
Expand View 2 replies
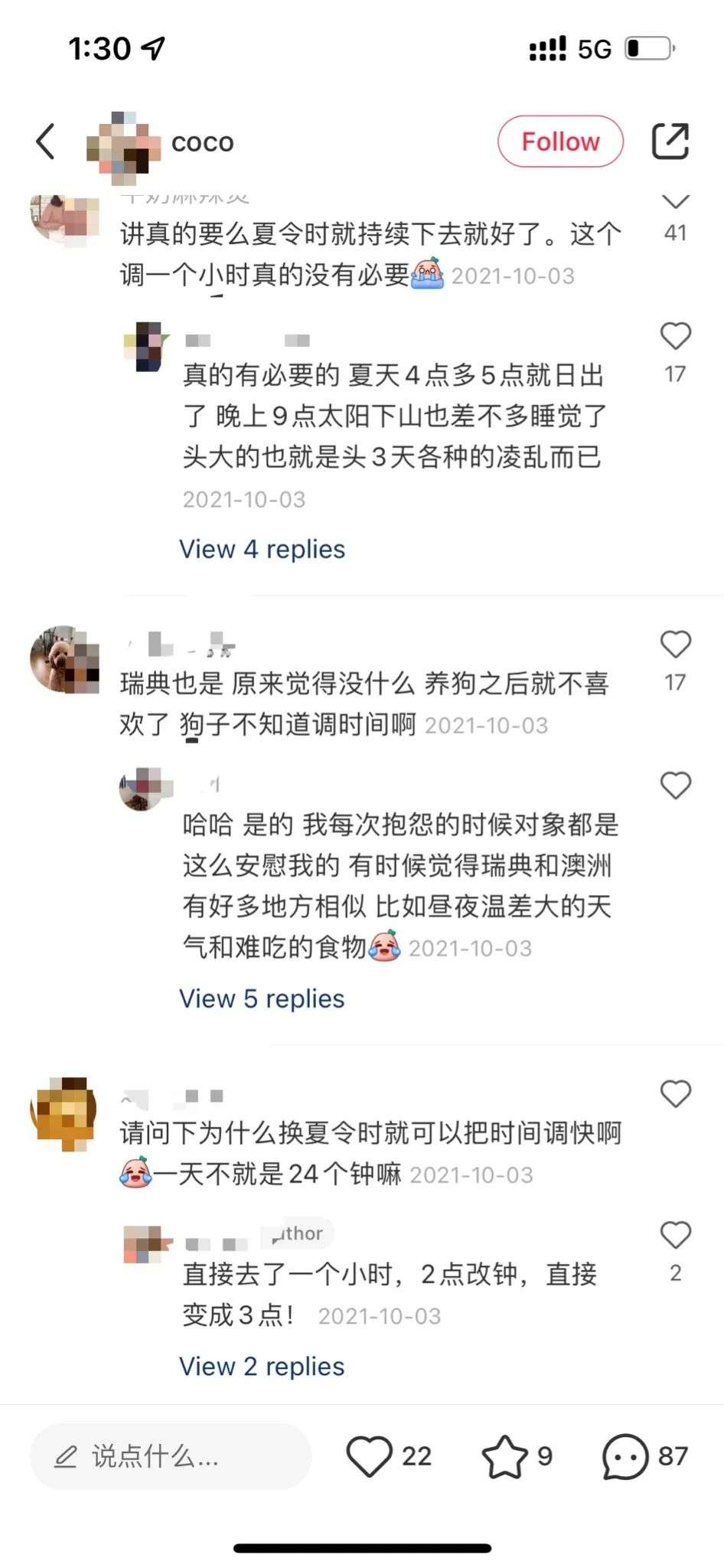pos(262,1366)
